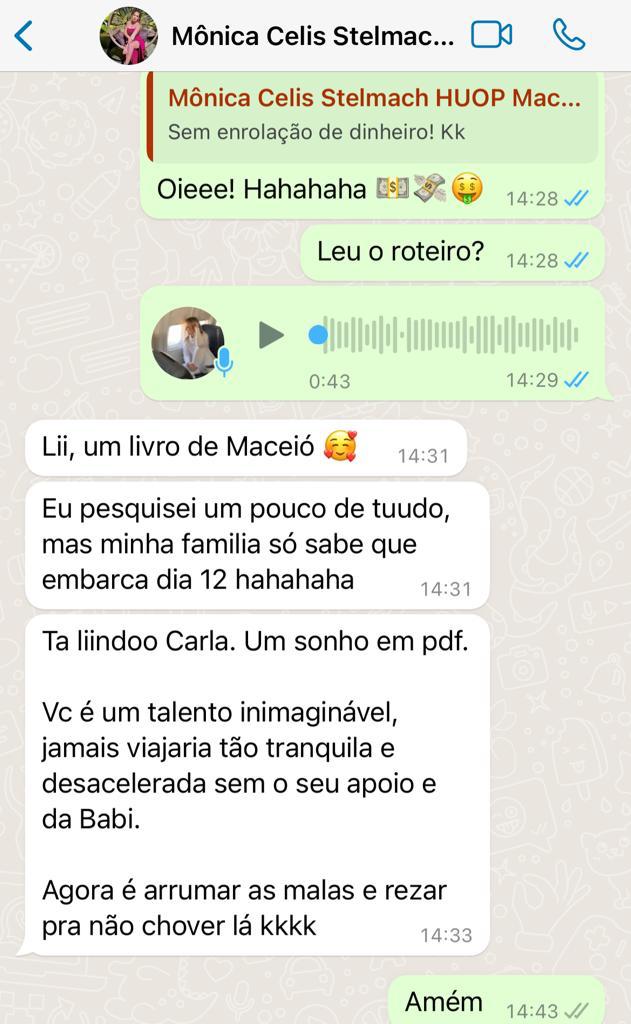The height and width of the screenshot is (1024, 631).
Task: Start a voice call with Mônica
Action: pos(568,36)
